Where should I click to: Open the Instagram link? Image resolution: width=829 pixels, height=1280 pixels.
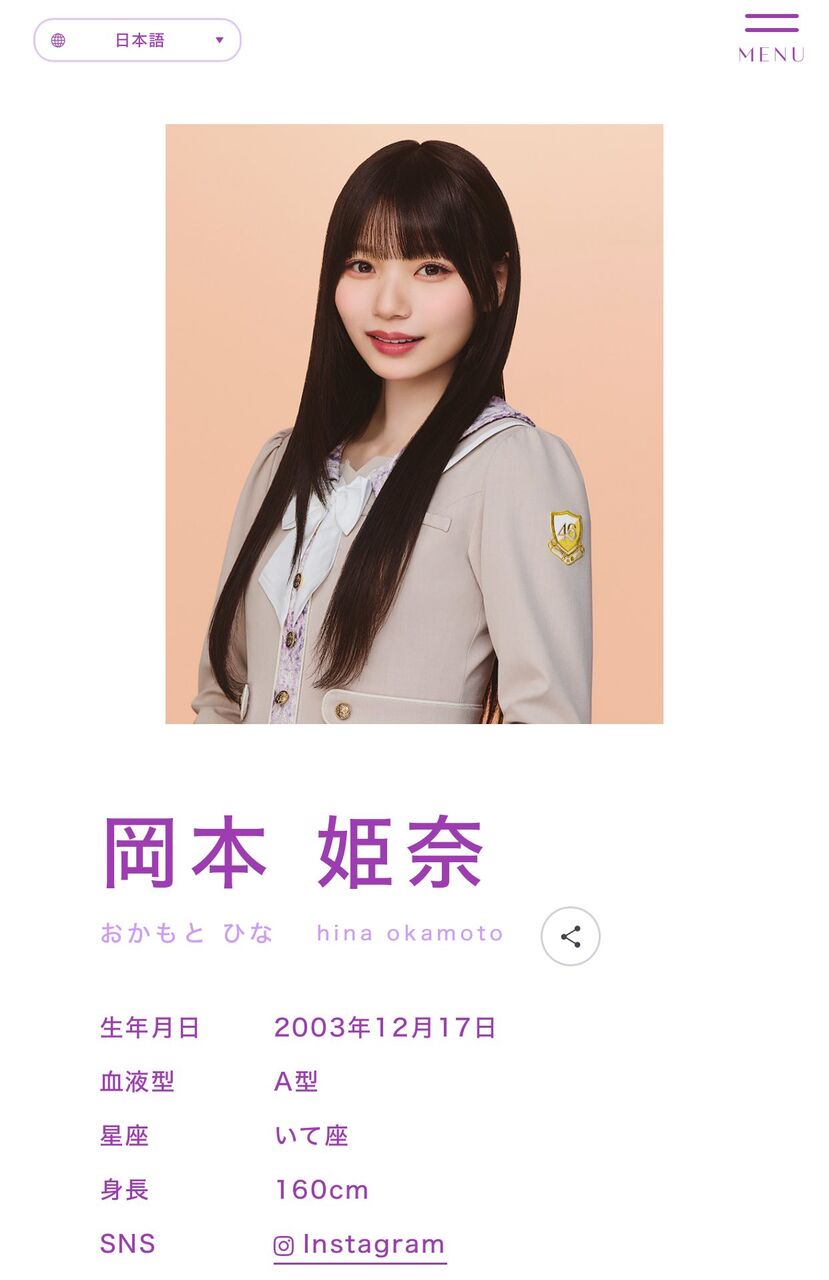click(359, 1245)
